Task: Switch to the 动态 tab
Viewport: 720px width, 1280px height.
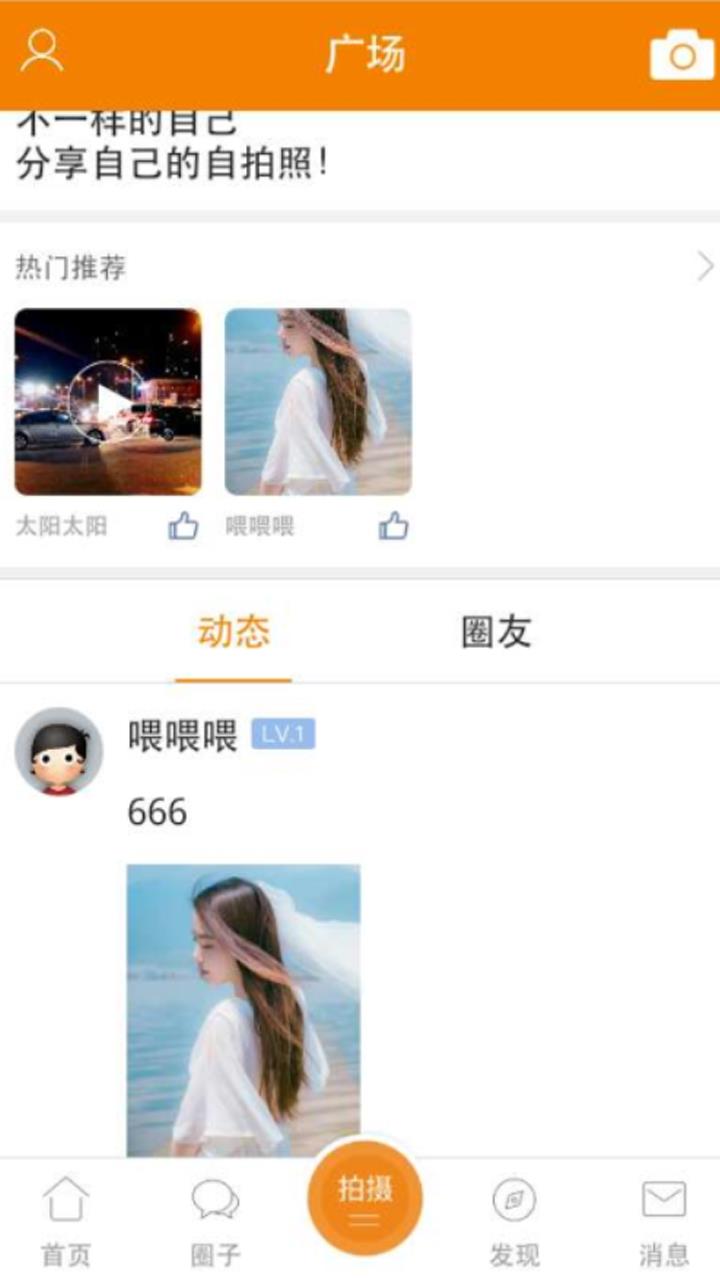Action: coord(233,632)
